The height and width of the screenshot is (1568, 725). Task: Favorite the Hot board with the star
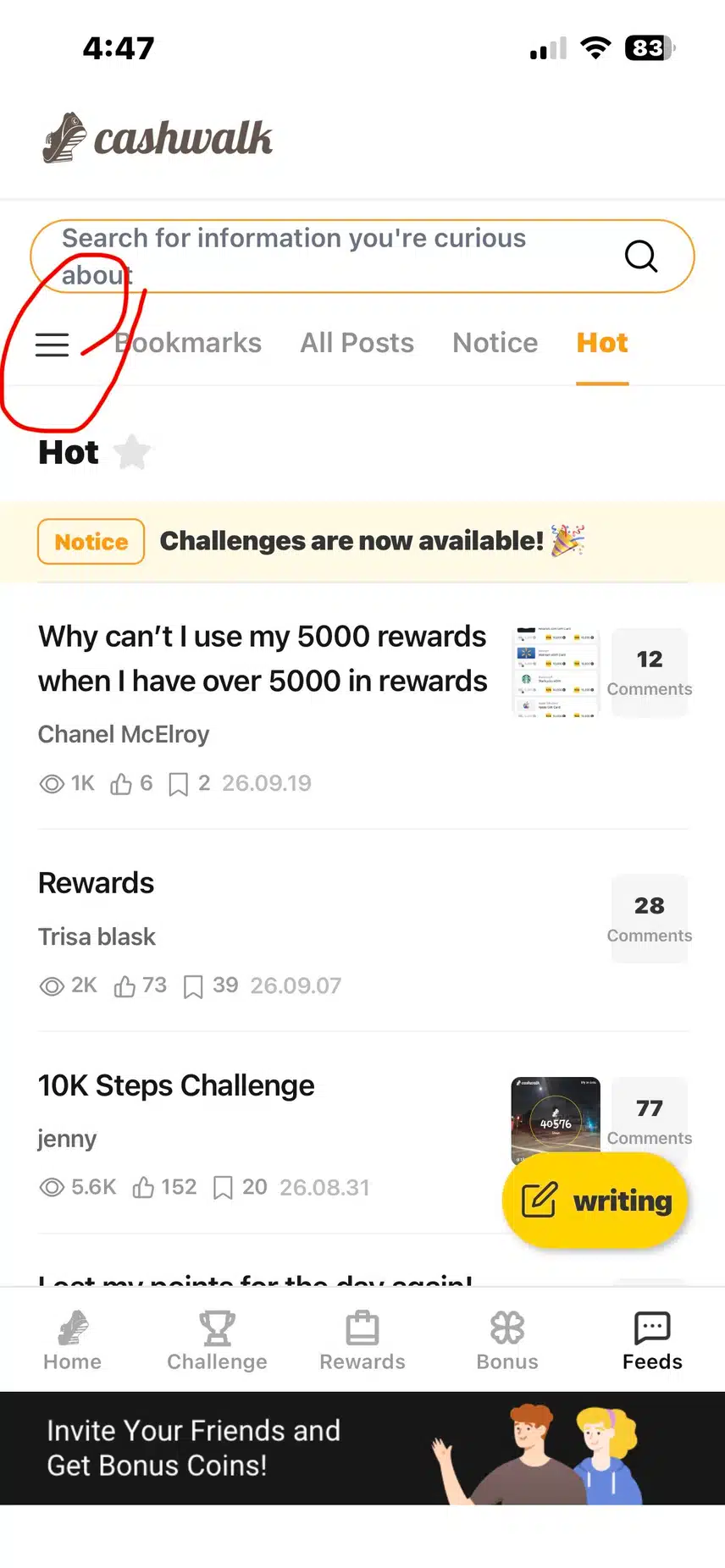(x=132, y=452)
